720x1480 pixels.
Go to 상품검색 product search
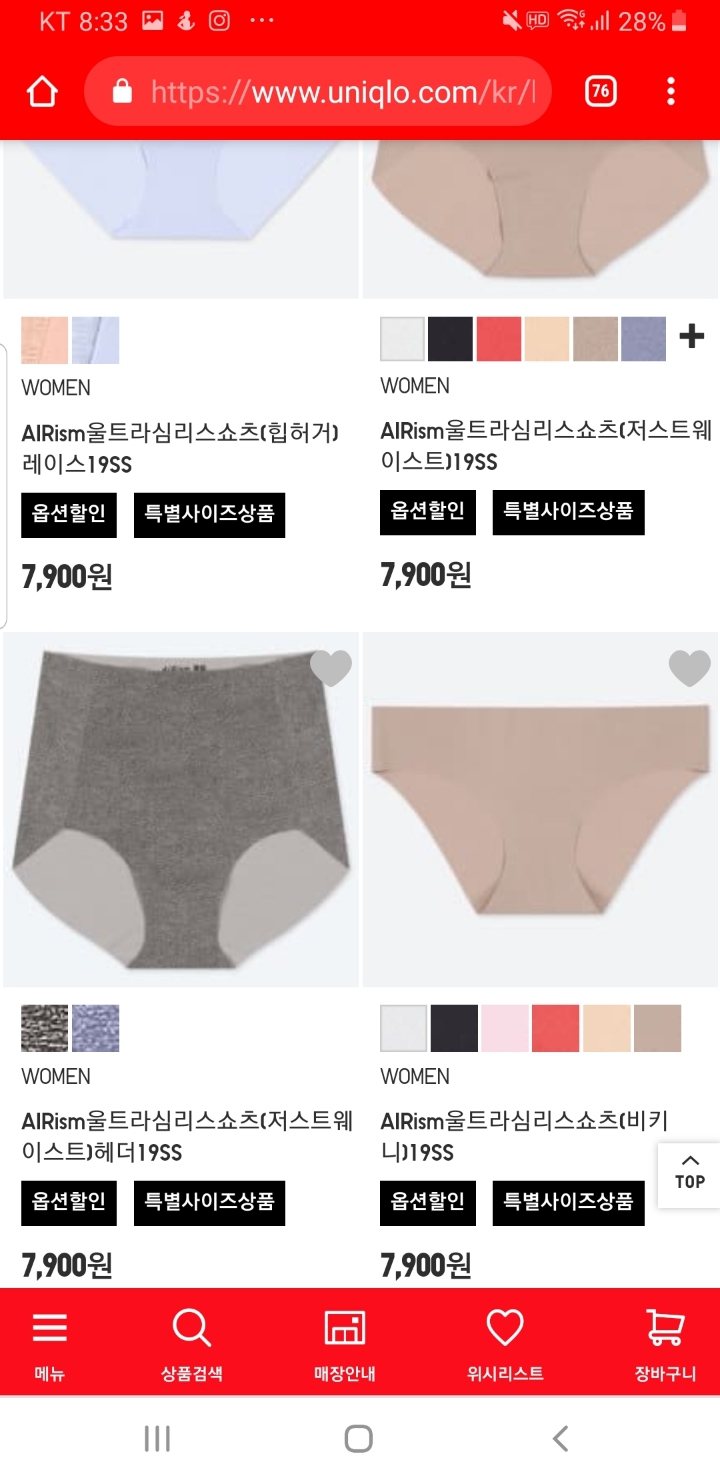[x=192, y=1344]
